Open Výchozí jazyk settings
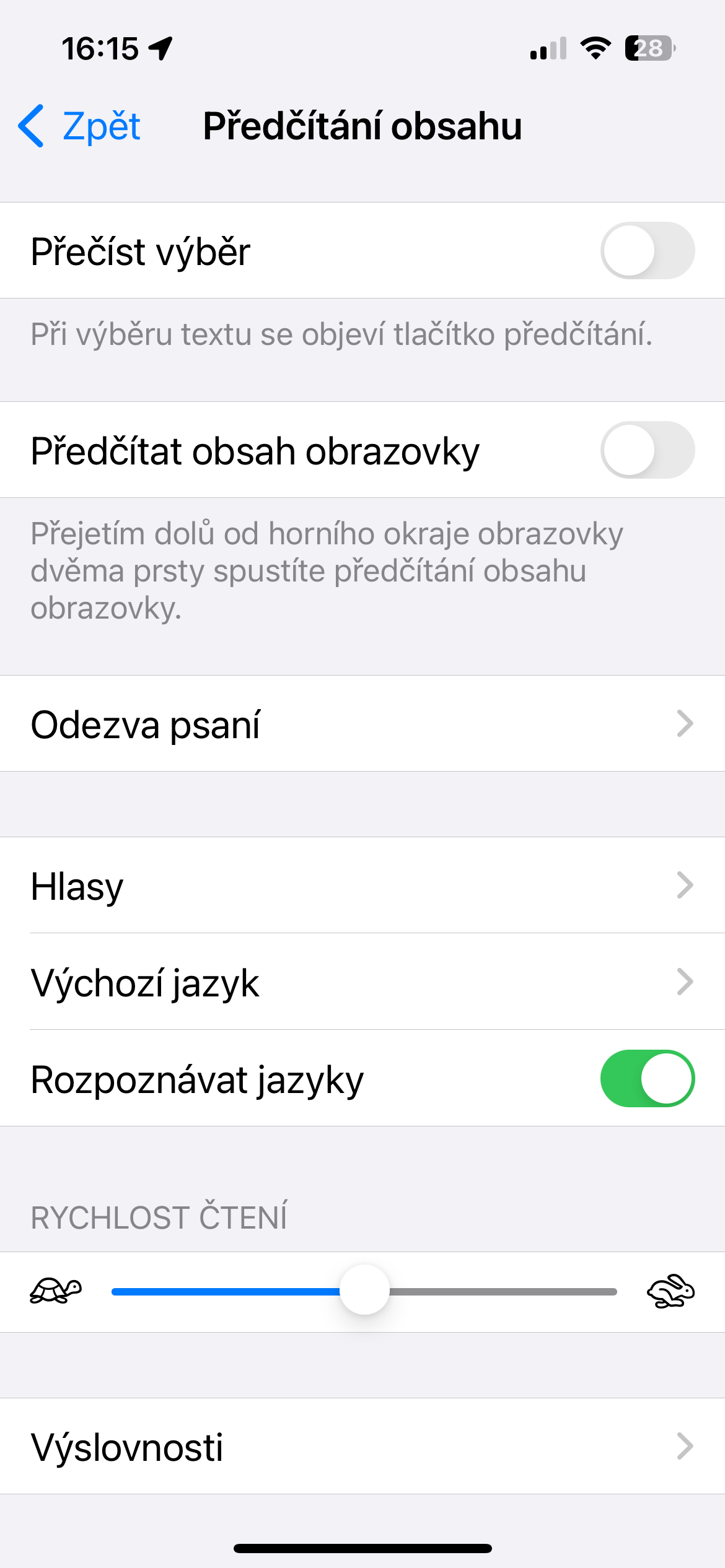This screenshot has height=1568, width=725. 362,982
